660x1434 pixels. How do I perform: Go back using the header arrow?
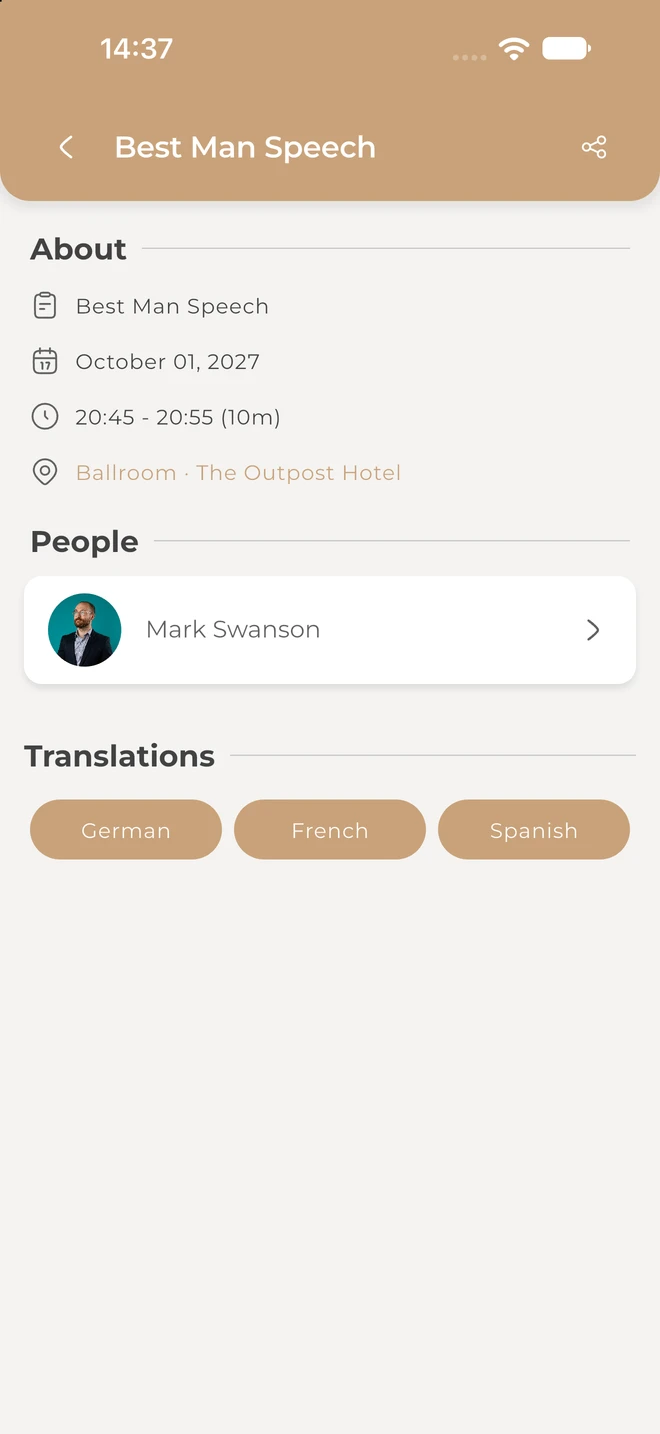[x=66, y=148]
